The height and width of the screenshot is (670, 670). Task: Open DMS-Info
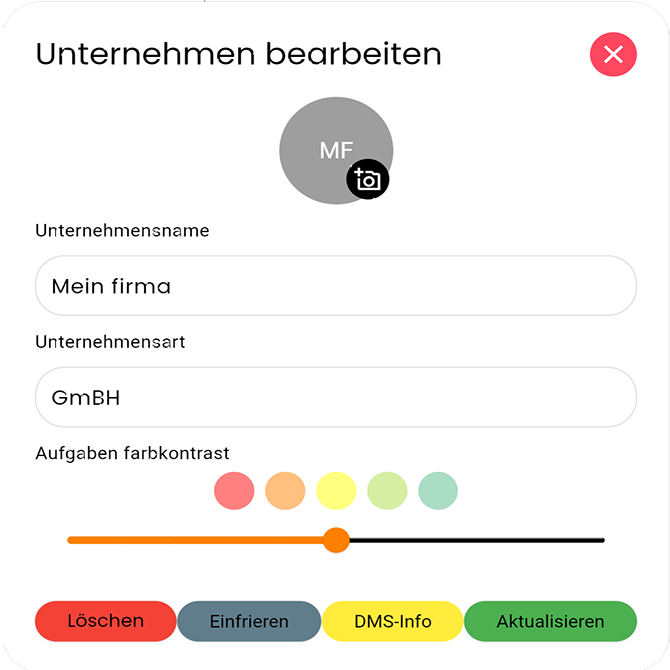(x=392, y=621)
